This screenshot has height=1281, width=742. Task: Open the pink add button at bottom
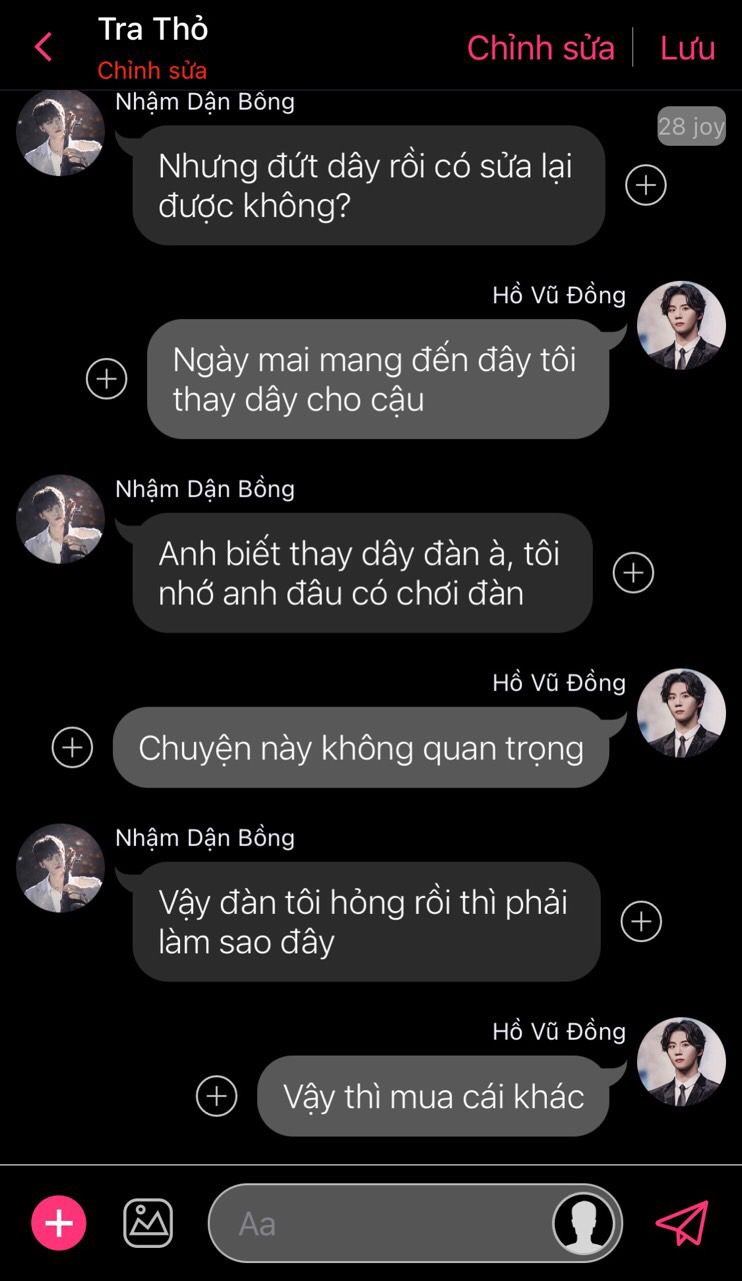(x=59, y=1223)
